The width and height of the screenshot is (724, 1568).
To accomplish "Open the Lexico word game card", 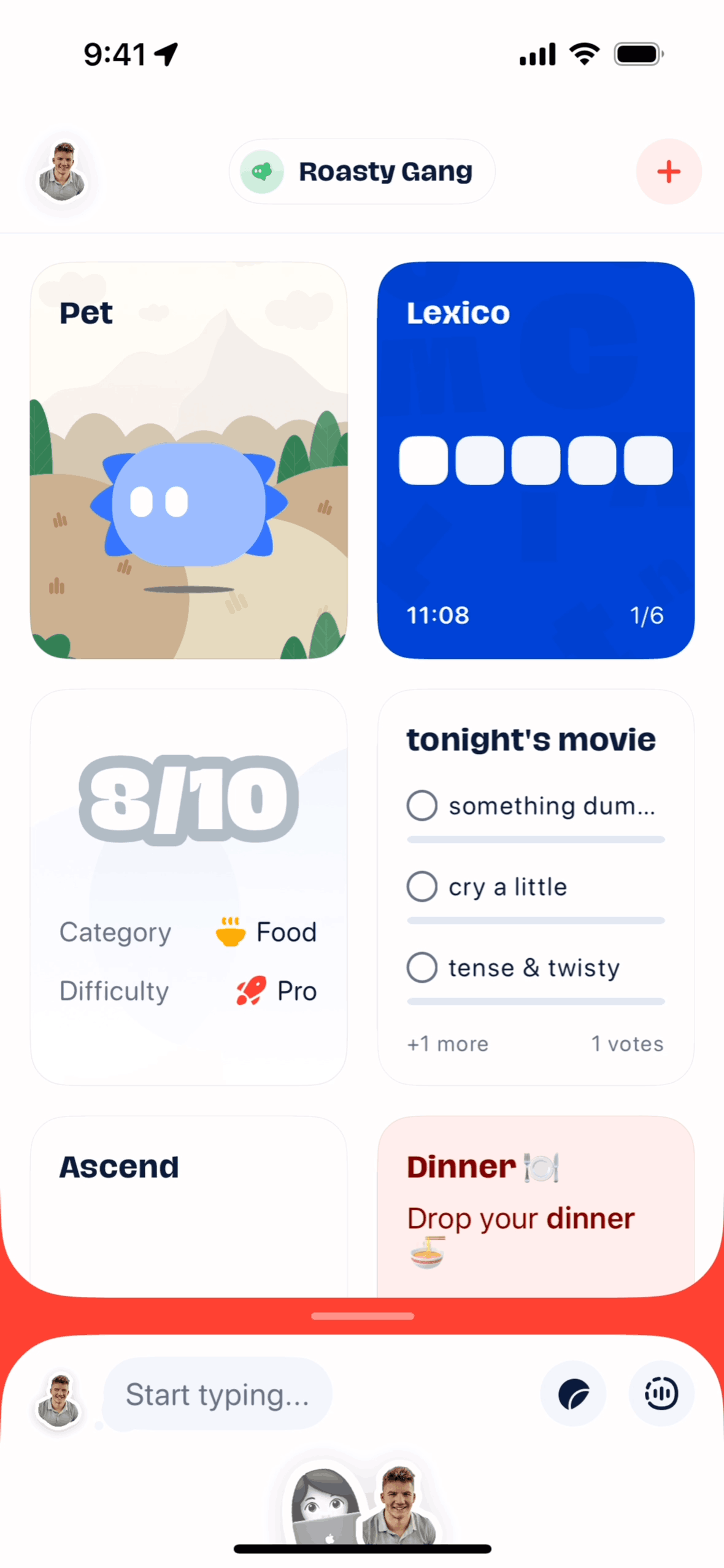I will [536, 460].
